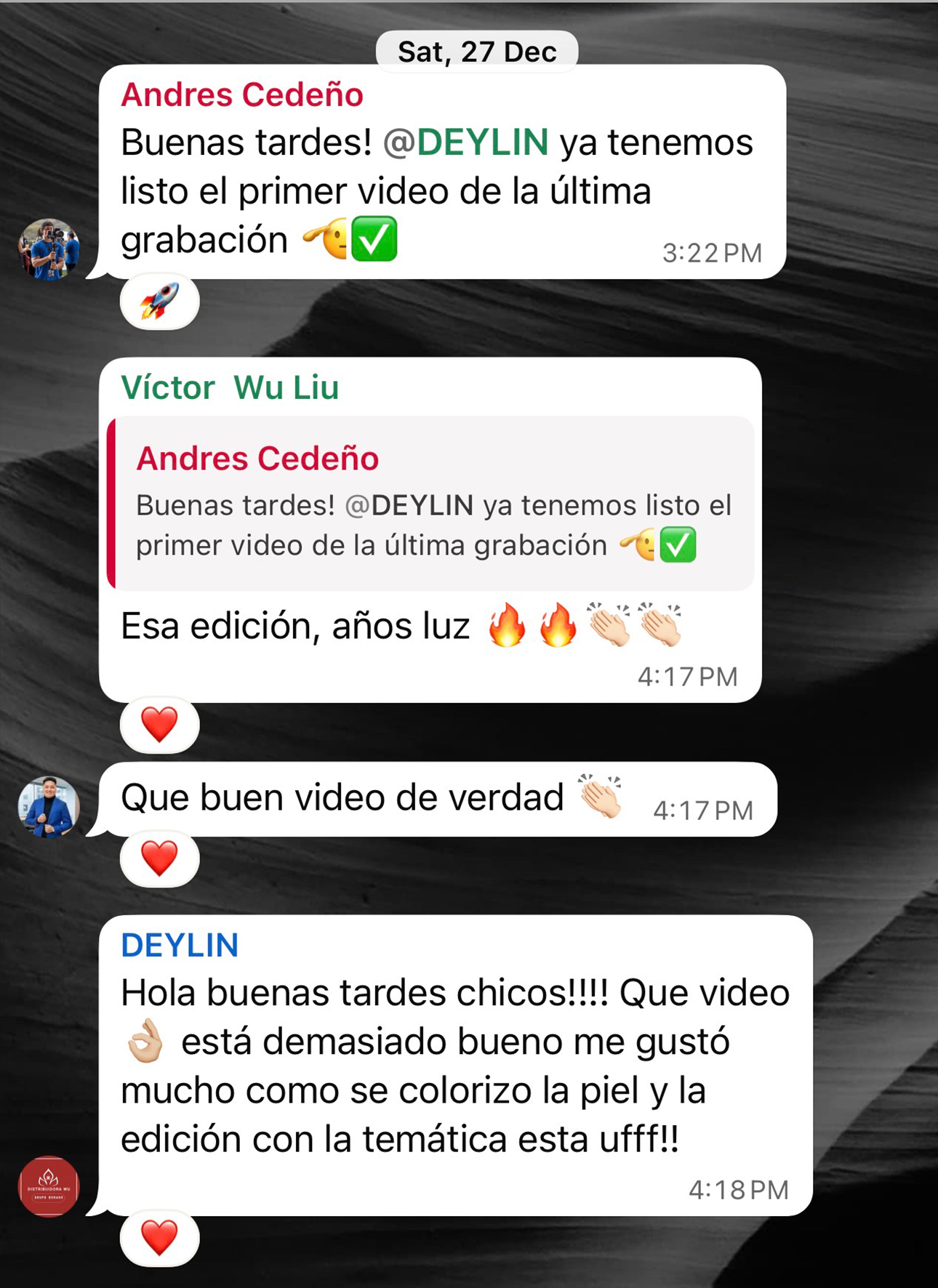The width and height of the screenshot is (938, 1288).
Task: Tap the @DEYLIN mention in Andres's message
Action: [466, 142]
